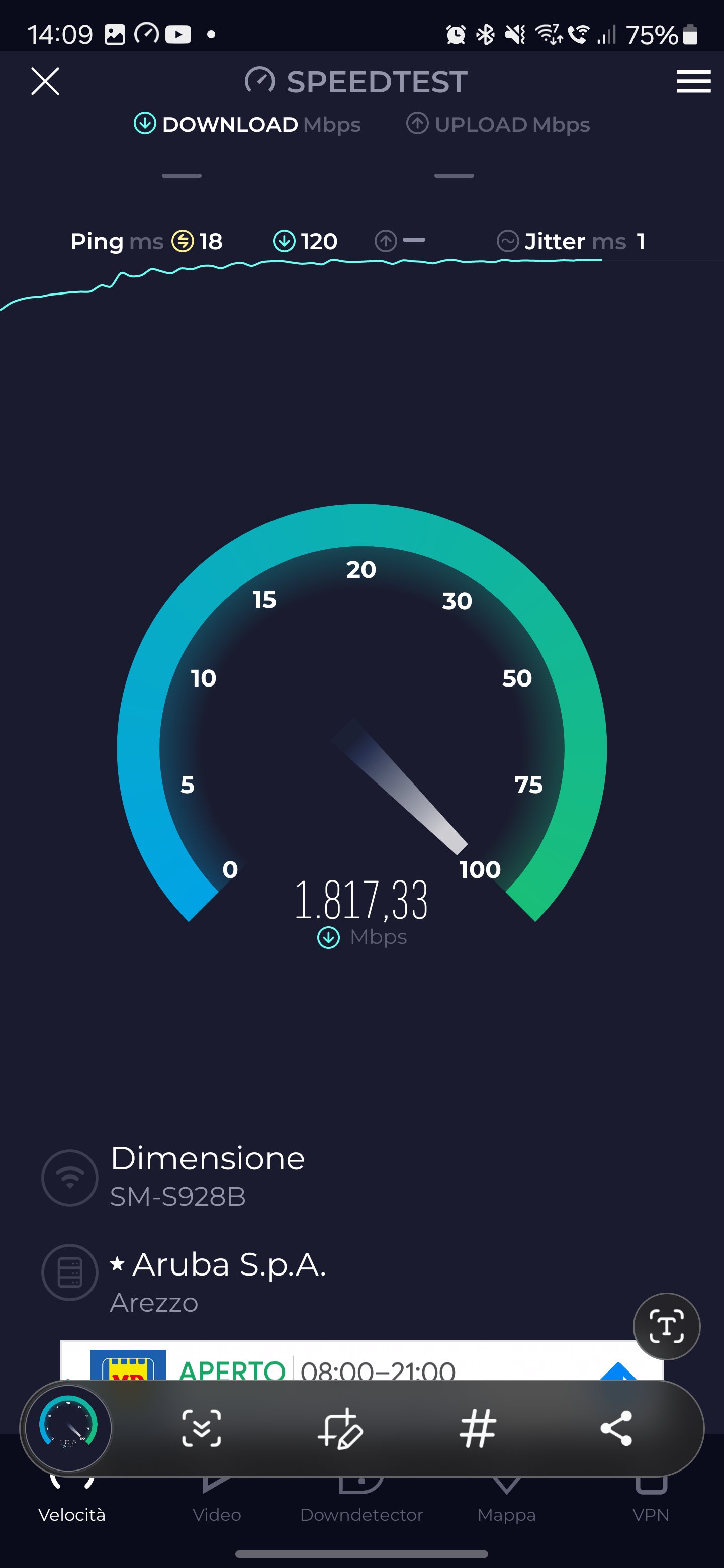The height and width of the screenshot is (1568, 724).
Task: Cancel the running speed test
Action: pos(45,81)
